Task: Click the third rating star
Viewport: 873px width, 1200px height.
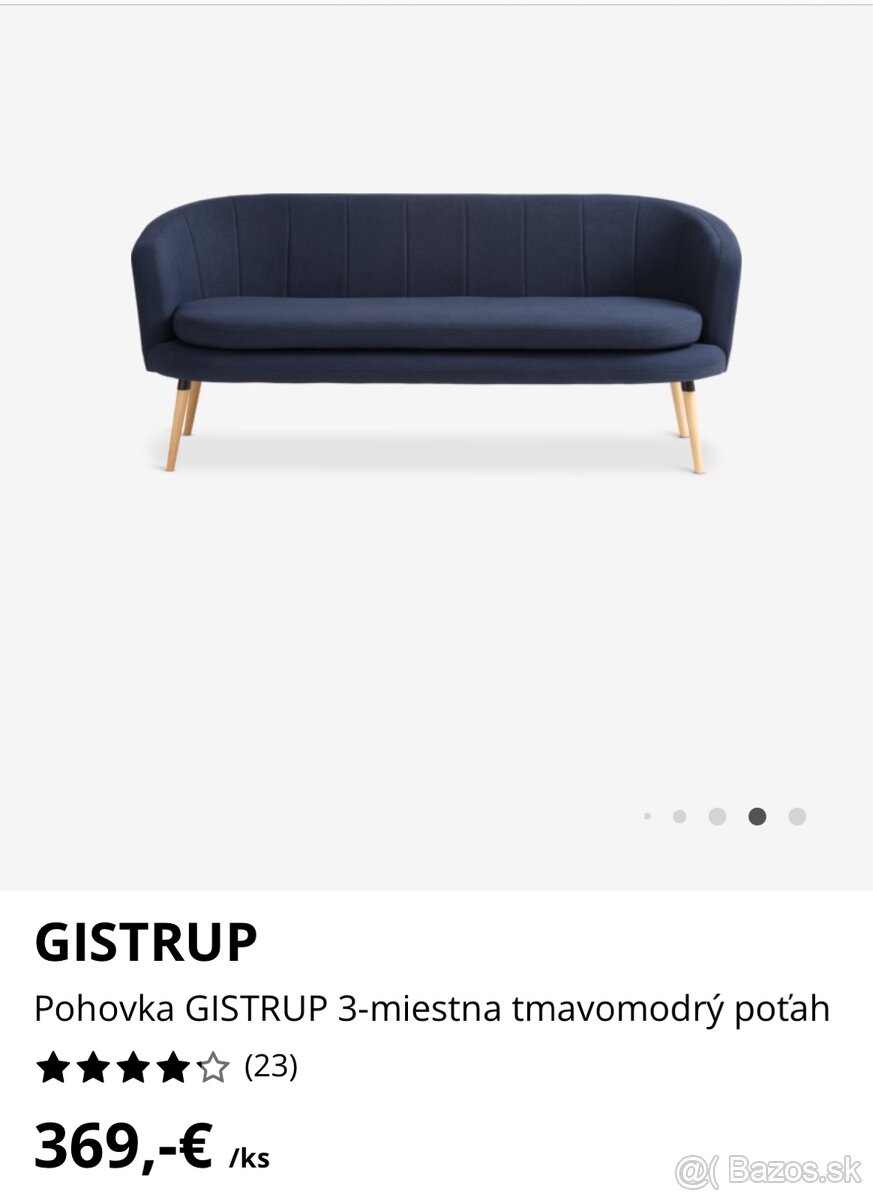Action: pyautogui.click(x=133, y=1065)
